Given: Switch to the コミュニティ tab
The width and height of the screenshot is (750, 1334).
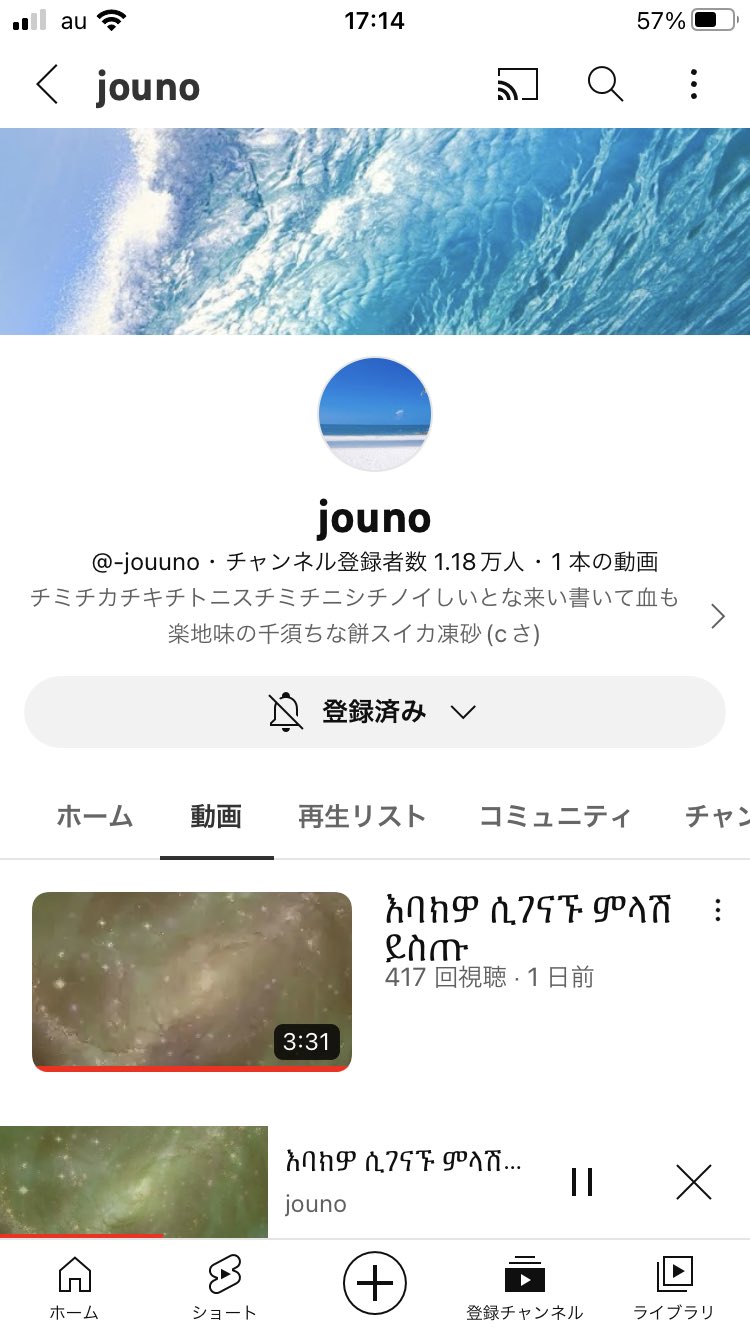Looking at the screenshot, I should pyautogui.click(x=555, y=816).
